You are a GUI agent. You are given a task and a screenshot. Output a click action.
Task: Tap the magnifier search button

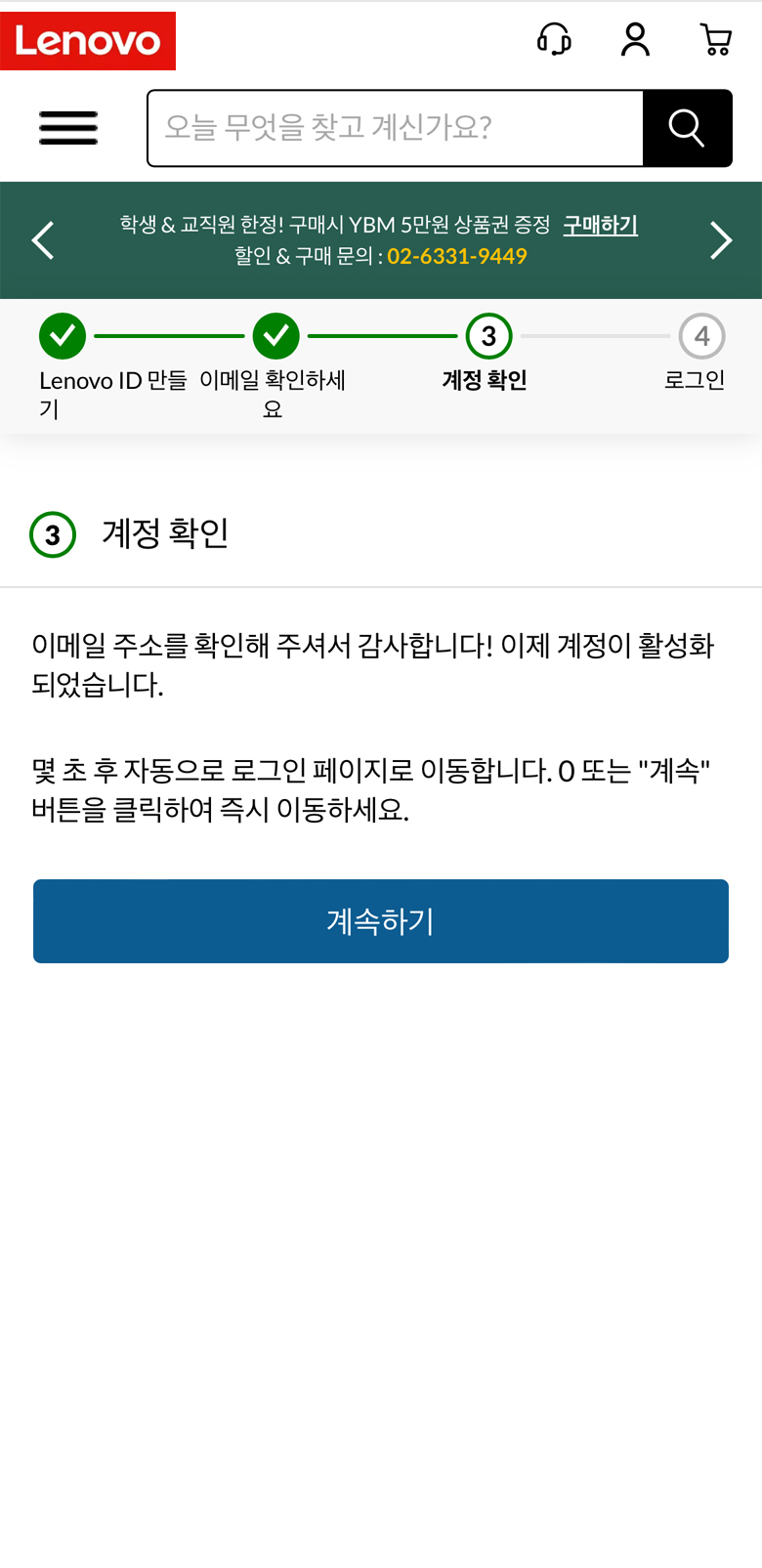point(687,128)
